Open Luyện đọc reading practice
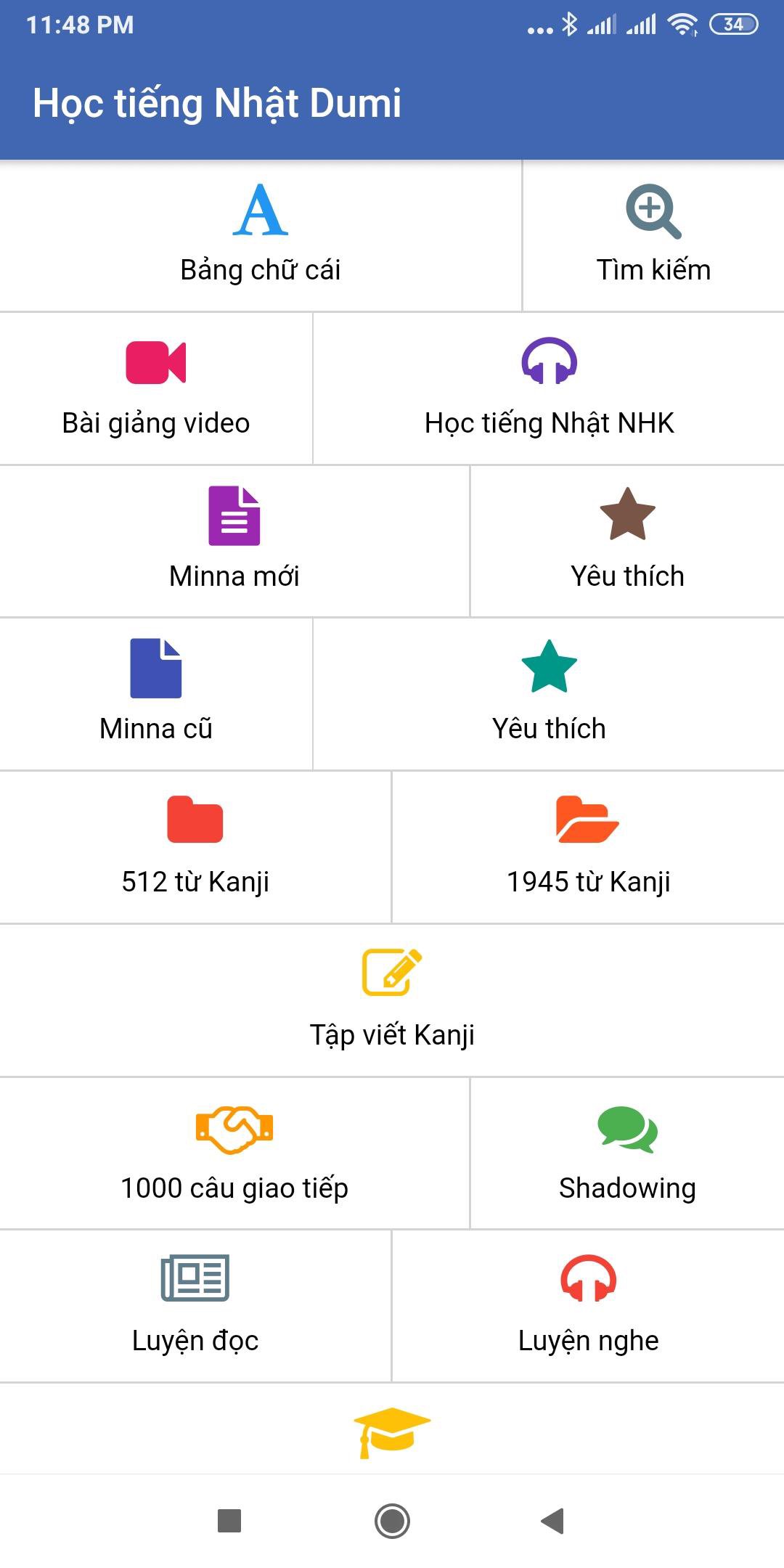Image resolution: width=784 pixels, height=1568 pixels. [x=195, y=1307]
